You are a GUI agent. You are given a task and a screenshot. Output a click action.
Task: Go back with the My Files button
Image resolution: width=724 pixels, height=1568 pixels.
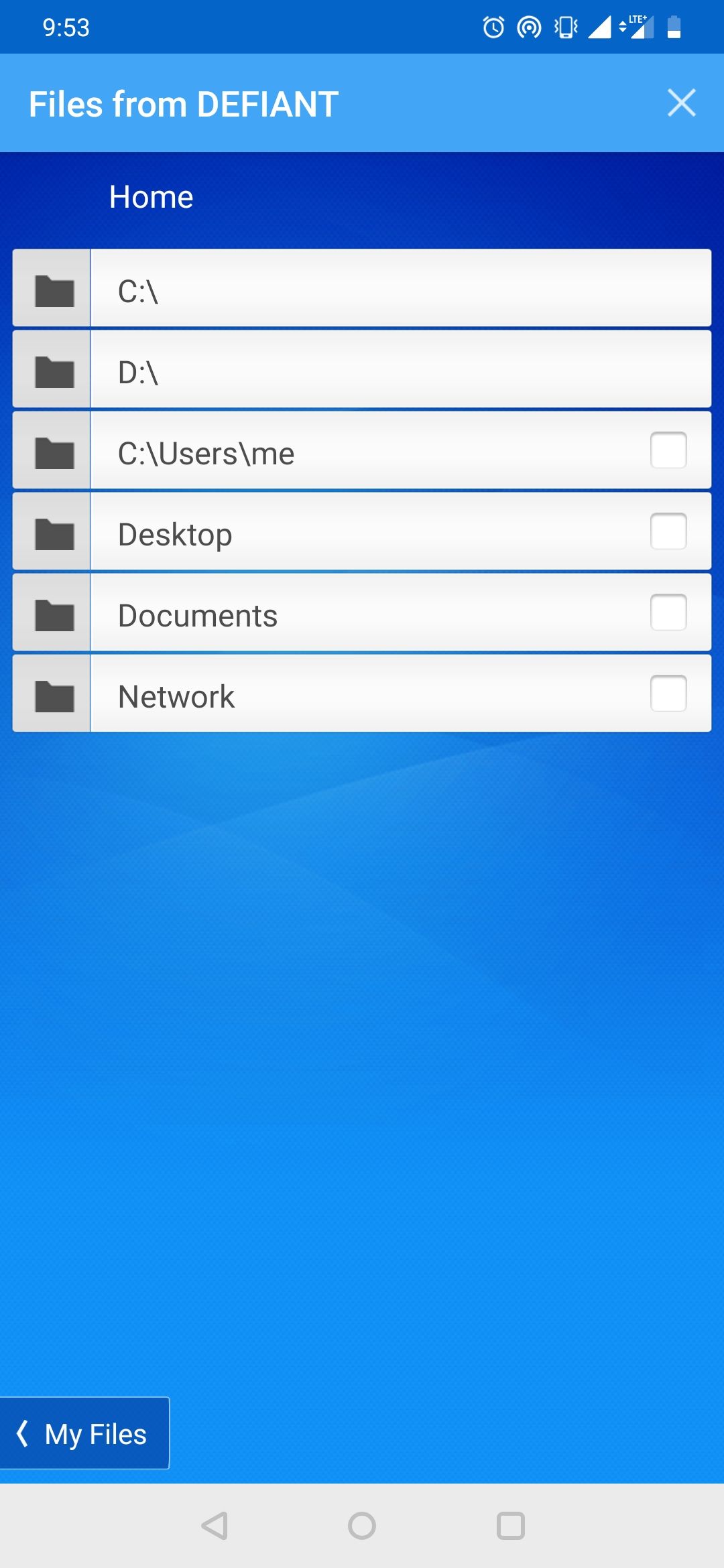84,1433
